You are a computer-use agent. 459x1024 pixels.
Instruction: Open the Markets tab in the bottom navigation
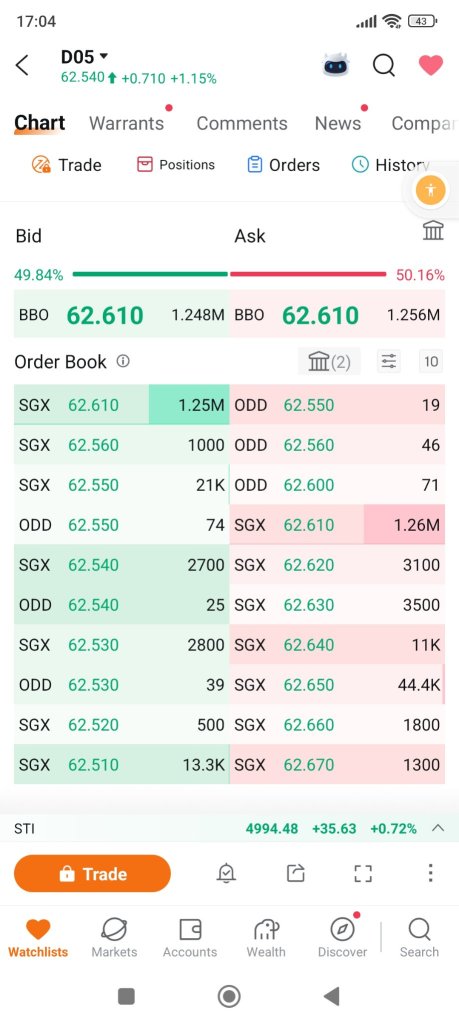pos(114,937)
